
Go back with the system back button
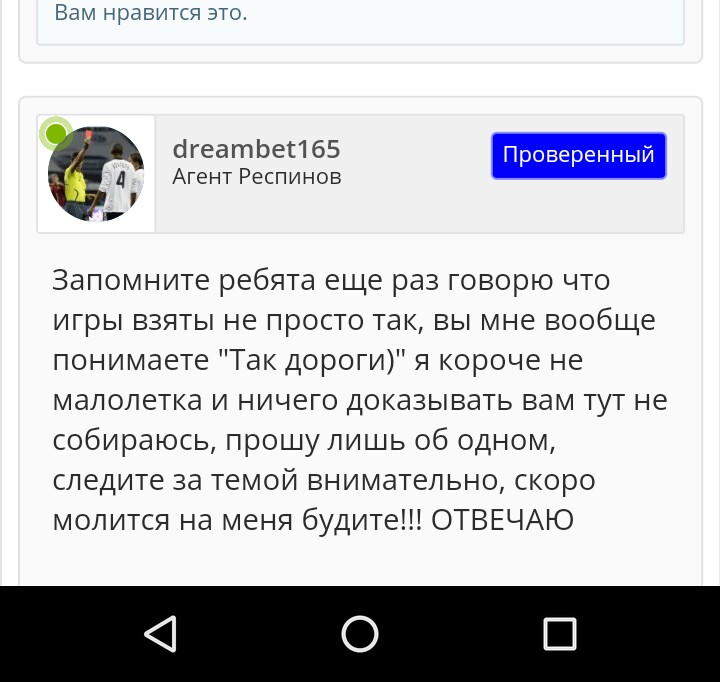point(160,634)
